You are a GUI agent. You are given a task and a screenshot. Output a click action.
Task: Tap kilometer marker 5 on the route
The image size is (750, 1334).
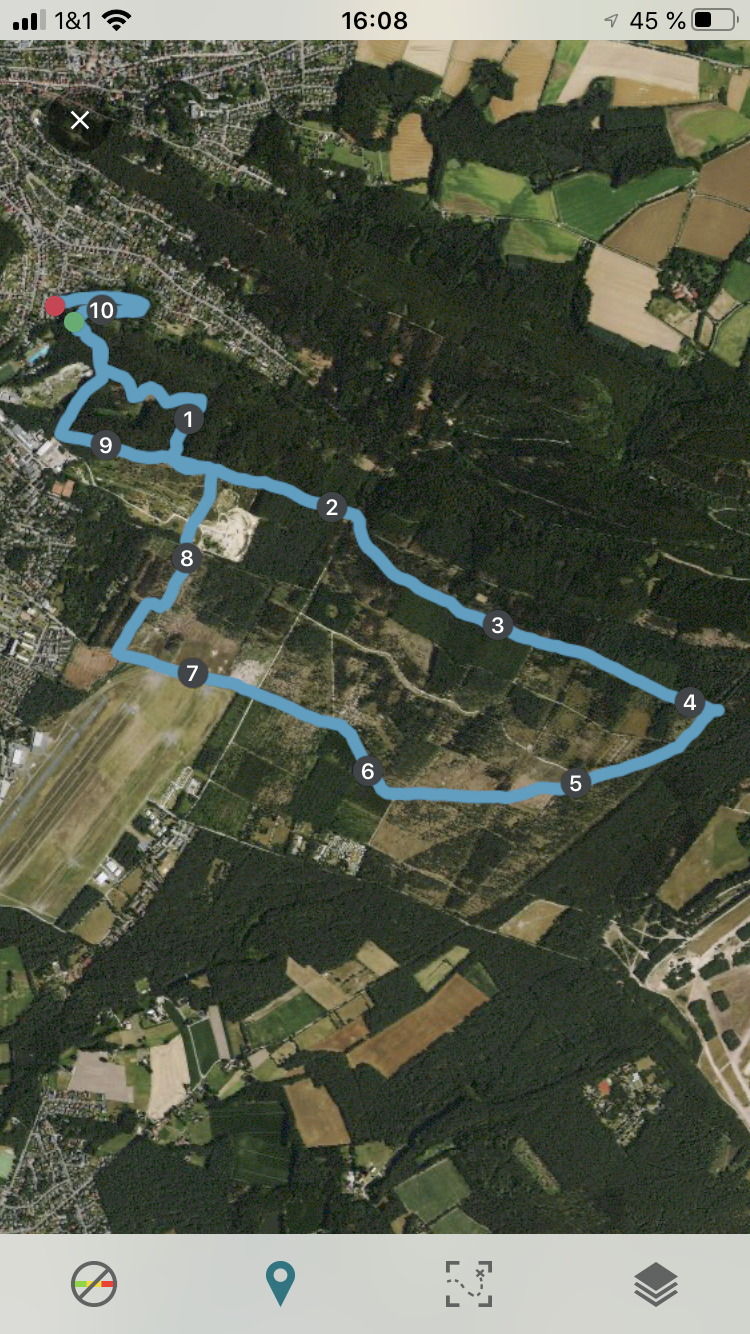point(575,783)
